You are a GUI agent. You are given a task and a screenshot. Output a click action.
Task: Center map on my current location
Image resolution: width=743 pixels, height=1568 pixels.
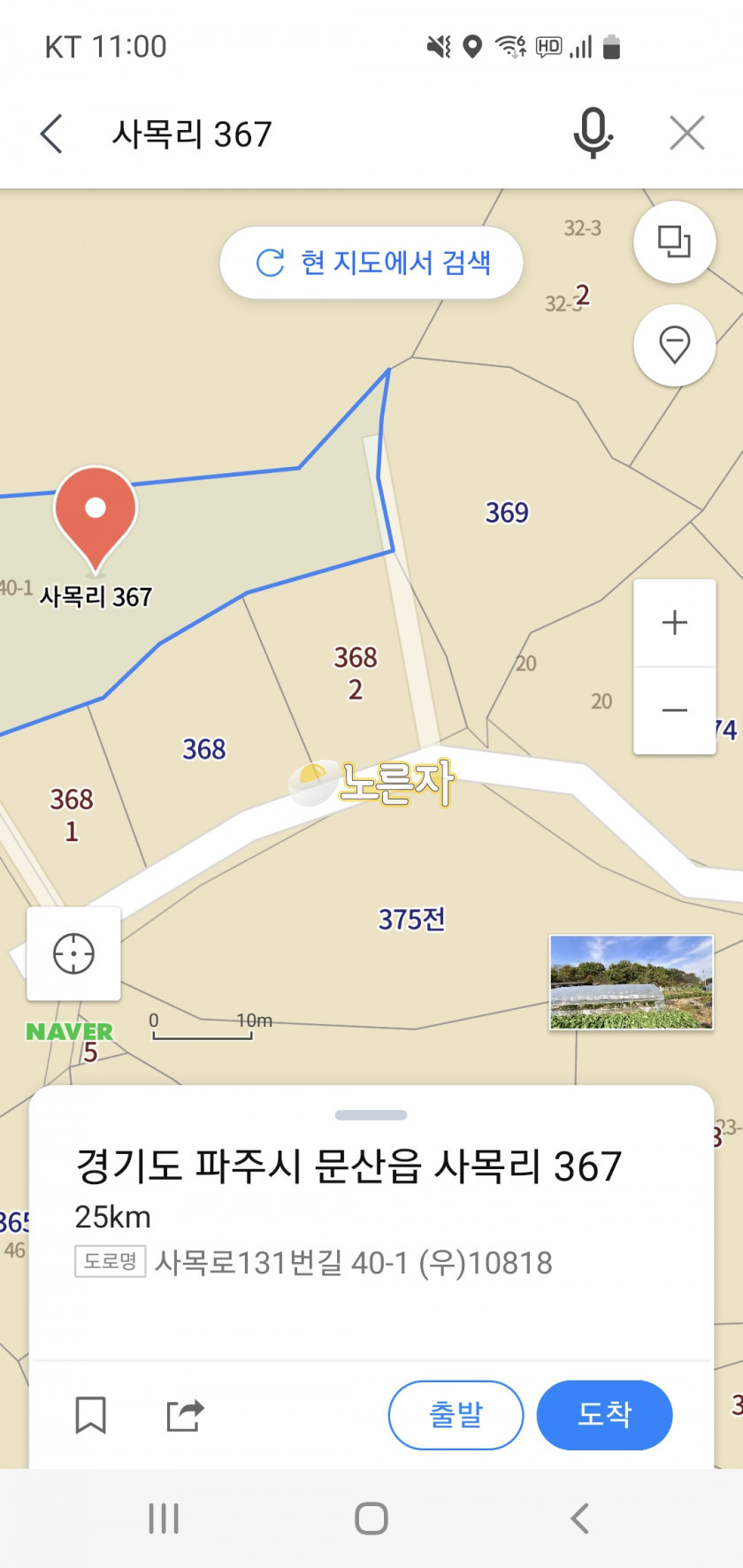pos(73,953)
